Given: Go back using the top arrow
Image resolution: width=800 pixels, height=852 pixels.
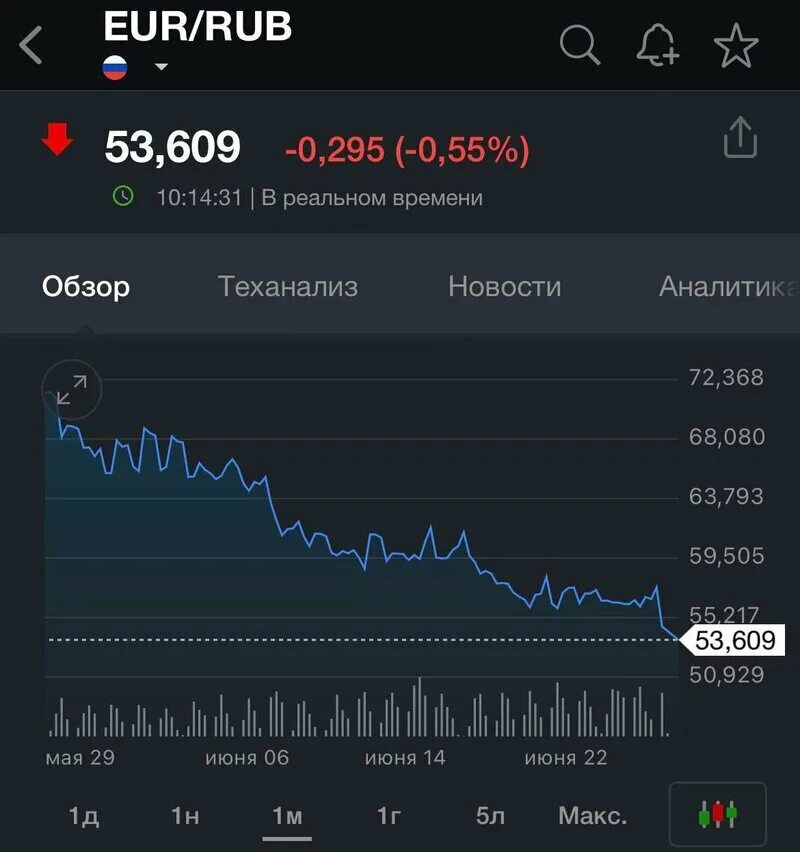Looking at the screenshot, I should coord(32,46).
